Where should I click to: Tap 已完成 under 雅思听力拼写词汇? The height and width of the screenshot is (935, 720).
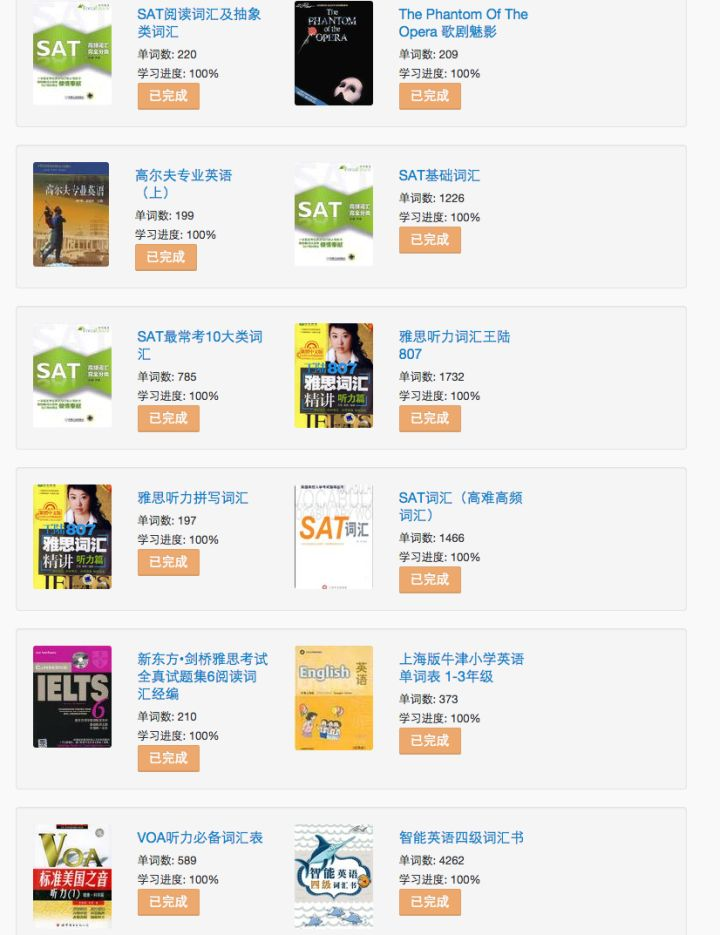(x=168, y=562)
